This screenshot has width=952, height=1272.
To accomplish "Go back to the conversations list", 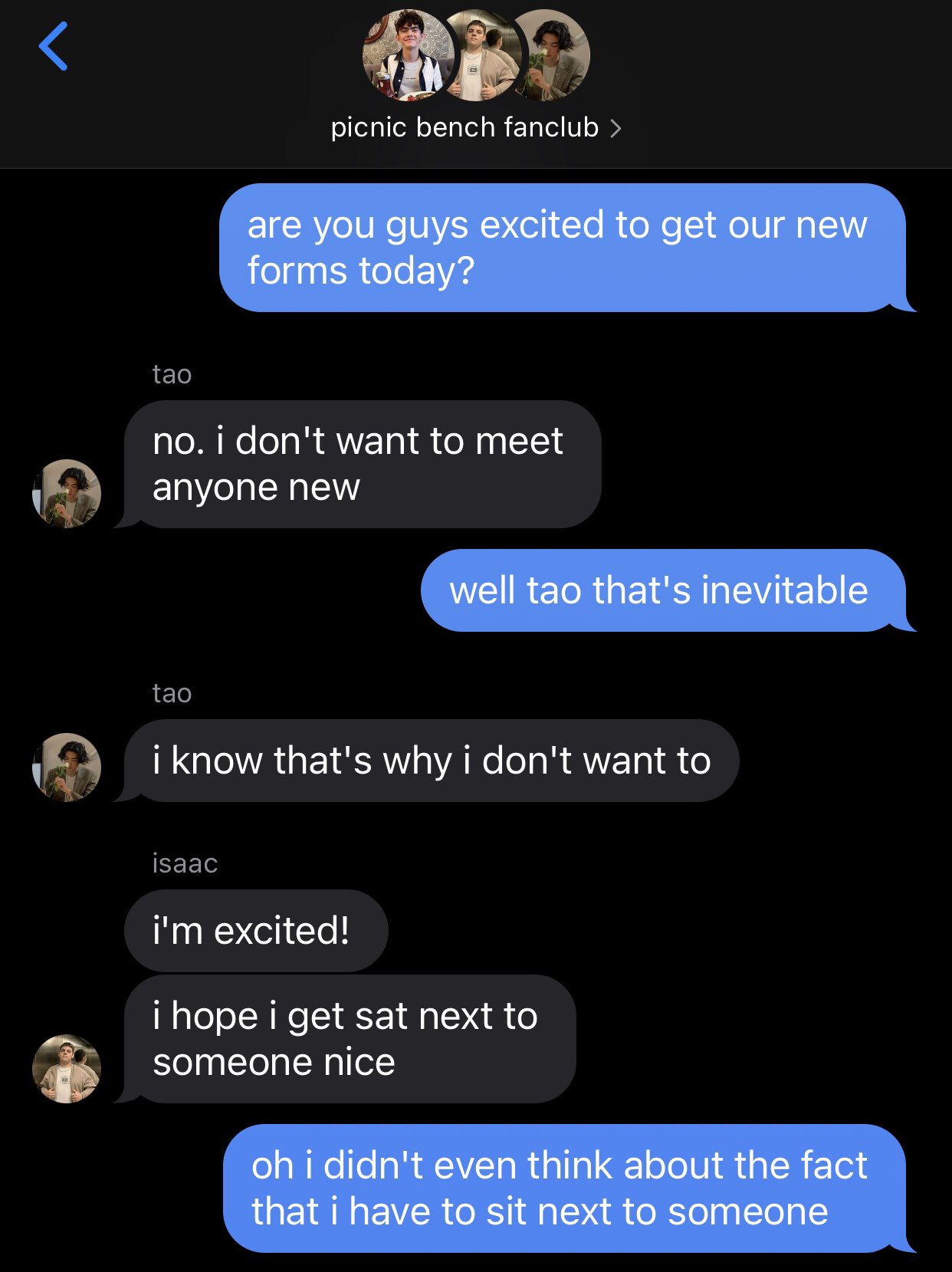I will pos(53,47).
